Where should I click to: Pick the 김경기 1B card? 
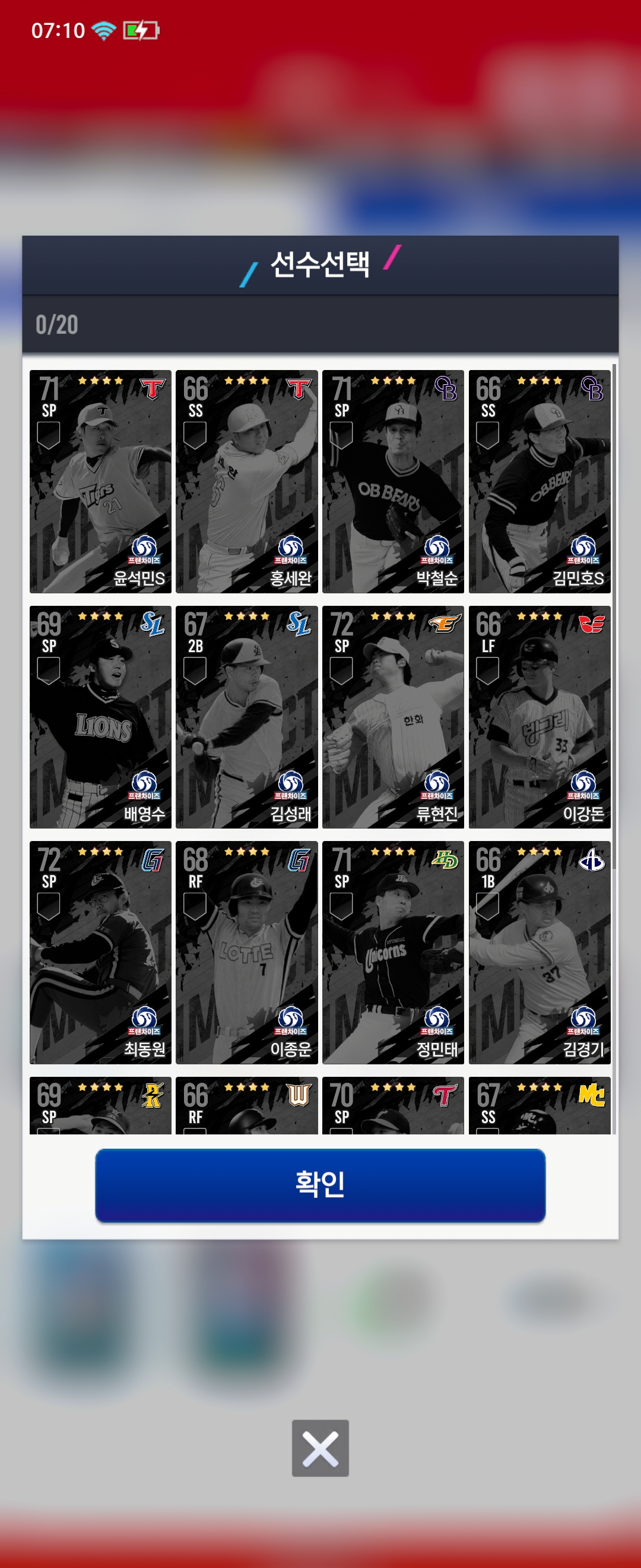[540, 952]
